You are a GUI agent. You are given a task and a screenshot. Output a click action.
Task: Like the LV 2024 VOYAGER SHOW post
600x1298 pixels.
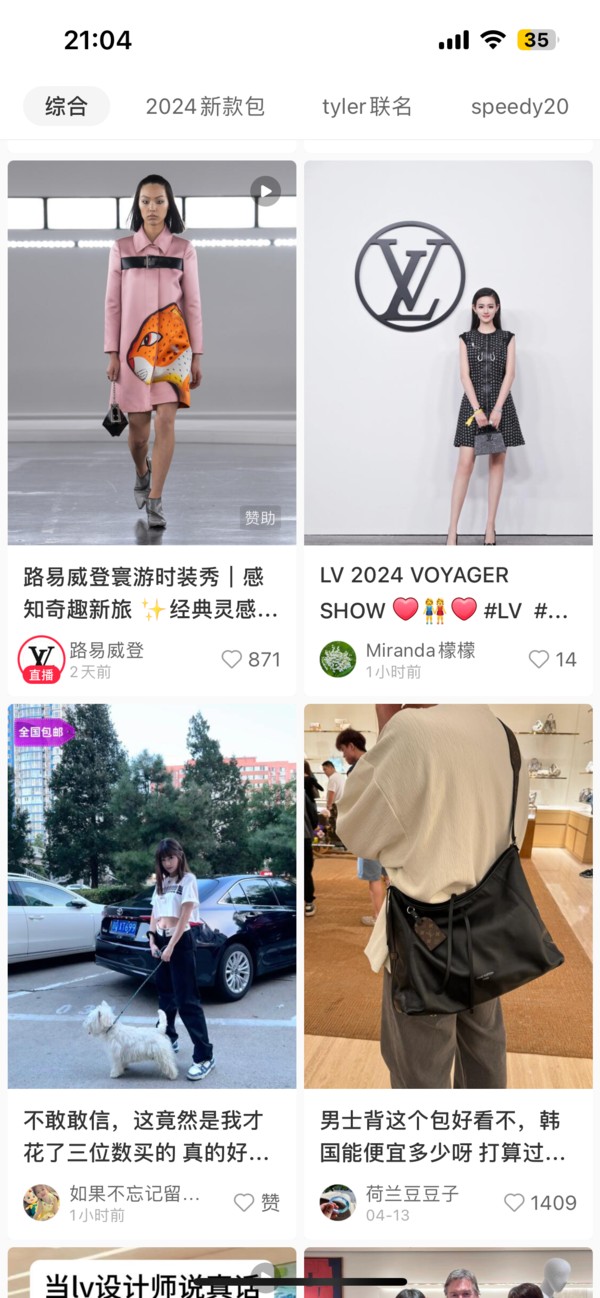(539, 659)
